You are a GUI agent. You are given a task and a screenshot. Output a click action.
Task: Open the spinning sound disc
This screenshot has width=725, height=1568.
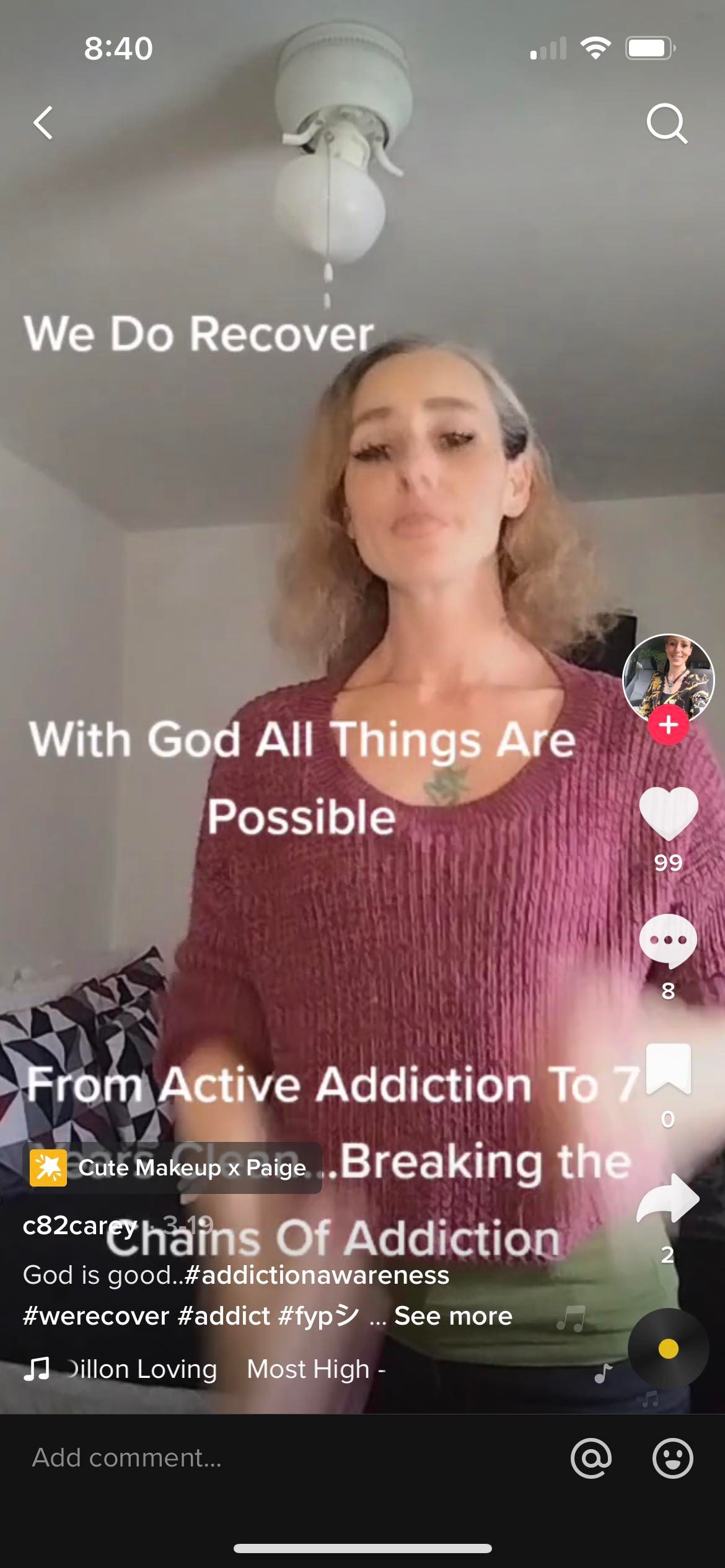[x=668, y=1348]
